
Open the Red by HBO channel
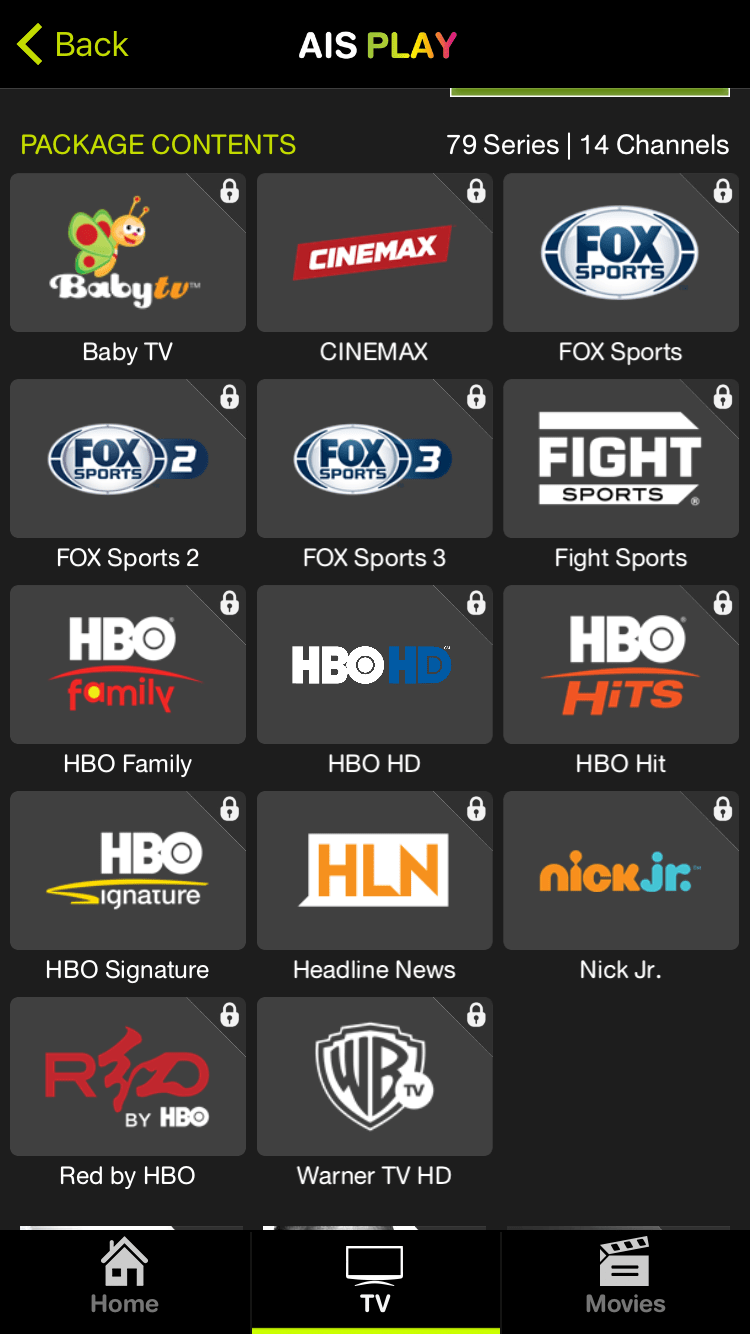pos(128,1077)
